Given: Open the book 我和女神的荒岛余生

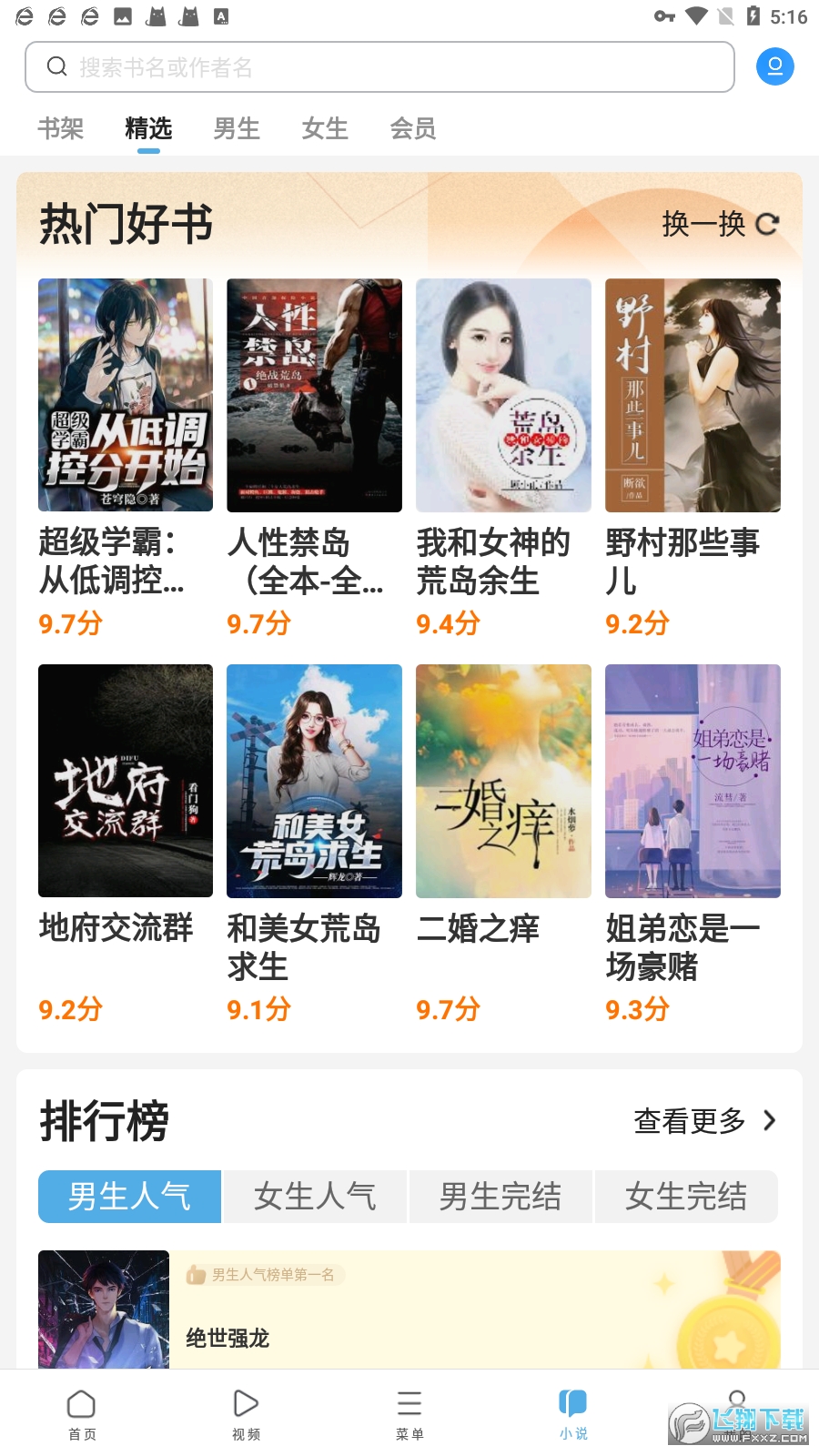Looking at the screenshot, I should point(503,396).
